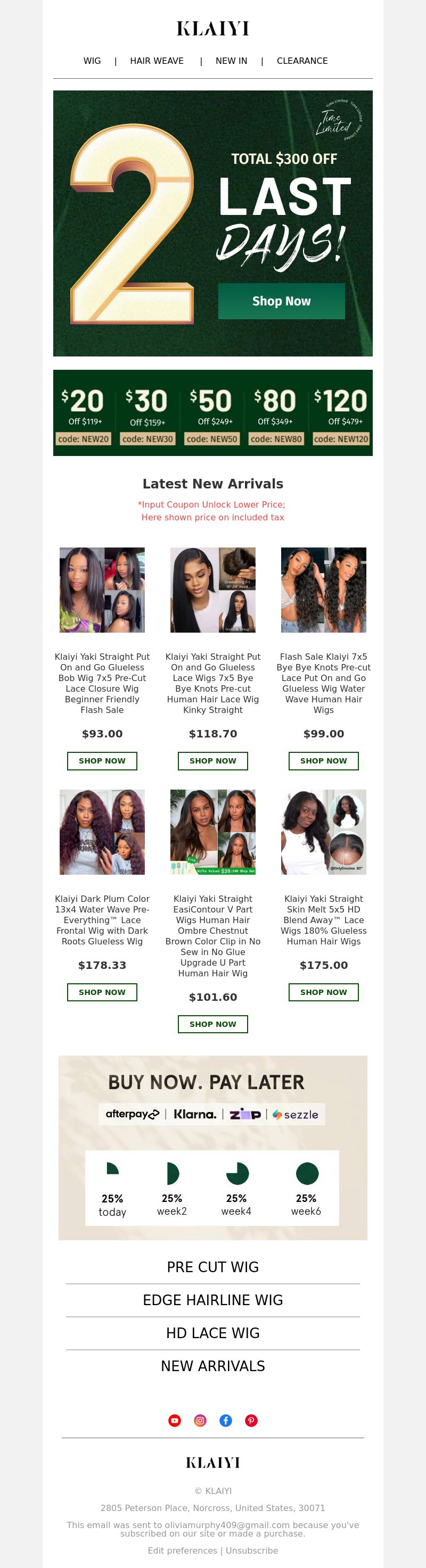Tap Shop Now on Last Days banner
Screen dimensions: 426x1568
pos(281,301)
